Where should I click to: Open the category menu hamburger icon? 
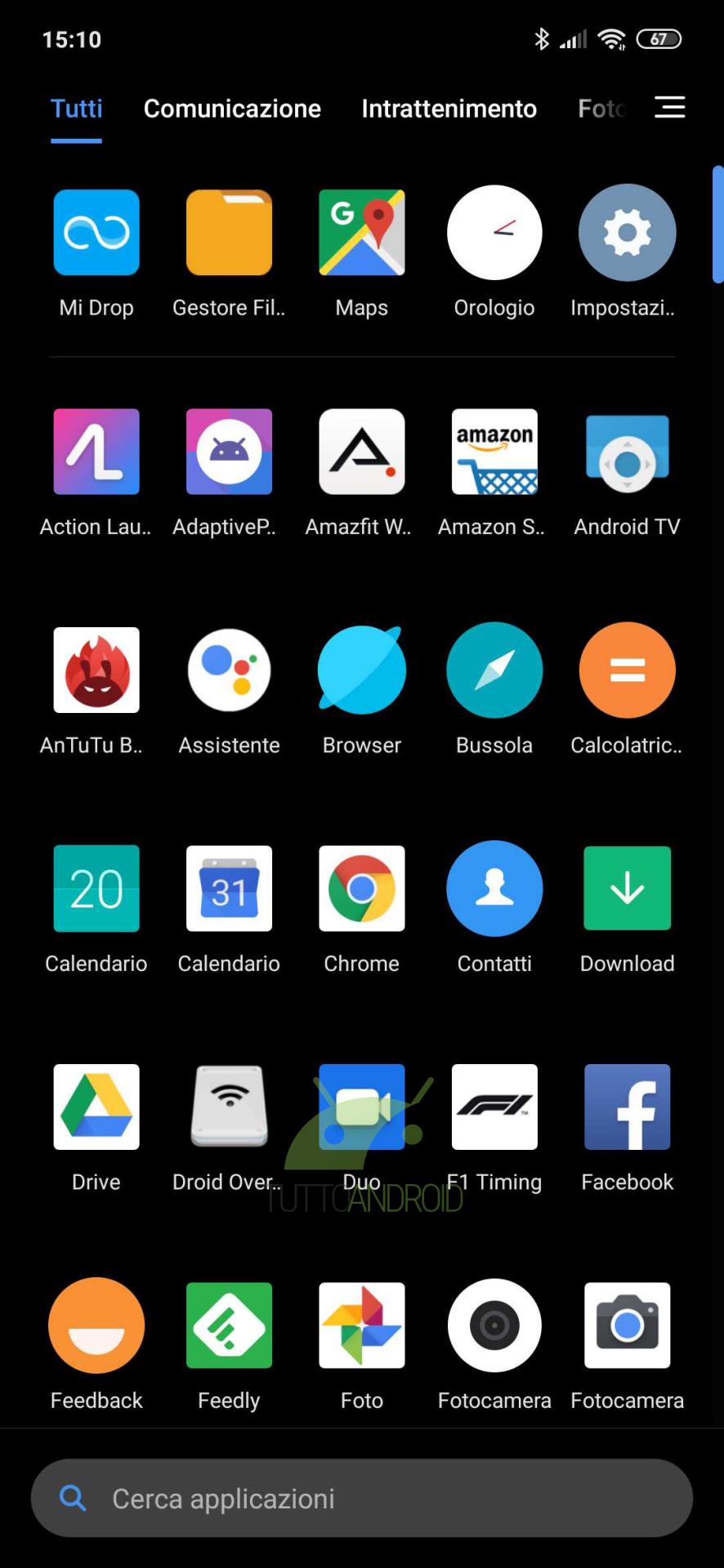click(x=669, y=107)
